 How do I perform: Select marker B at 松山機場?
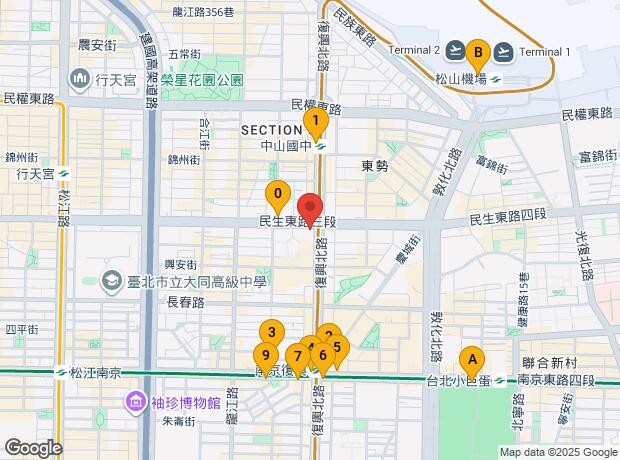pos(478,52)
